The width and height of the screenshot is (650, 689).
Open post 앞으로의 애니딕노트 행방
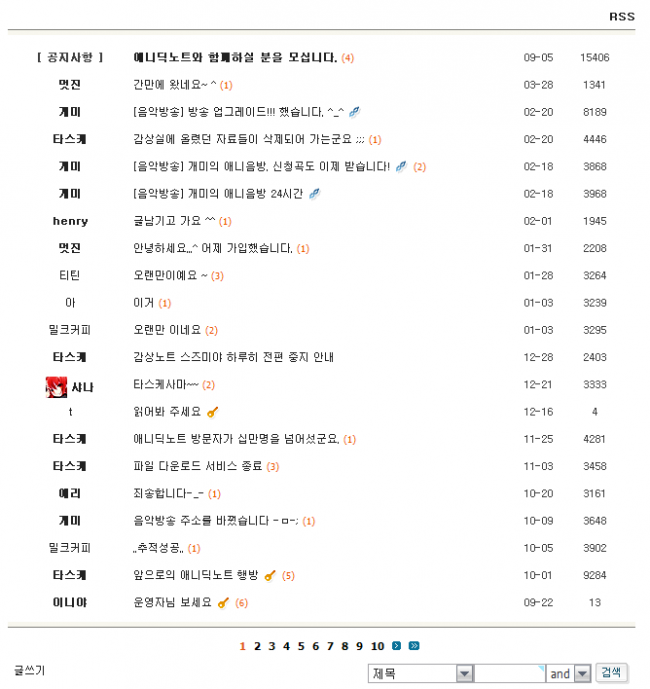pyautogui.click(x=196, y=575)
